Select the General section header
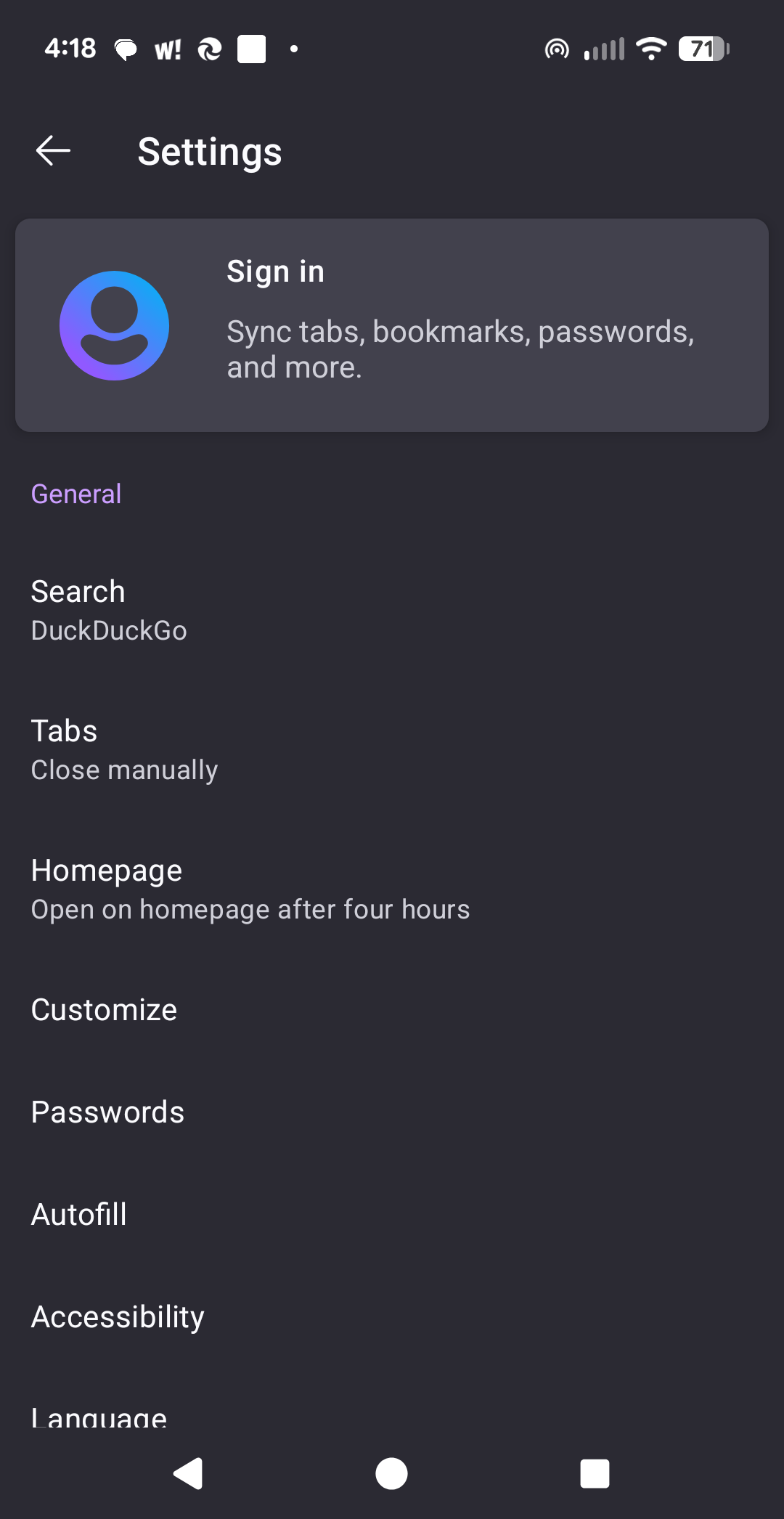 coord(75,493)
